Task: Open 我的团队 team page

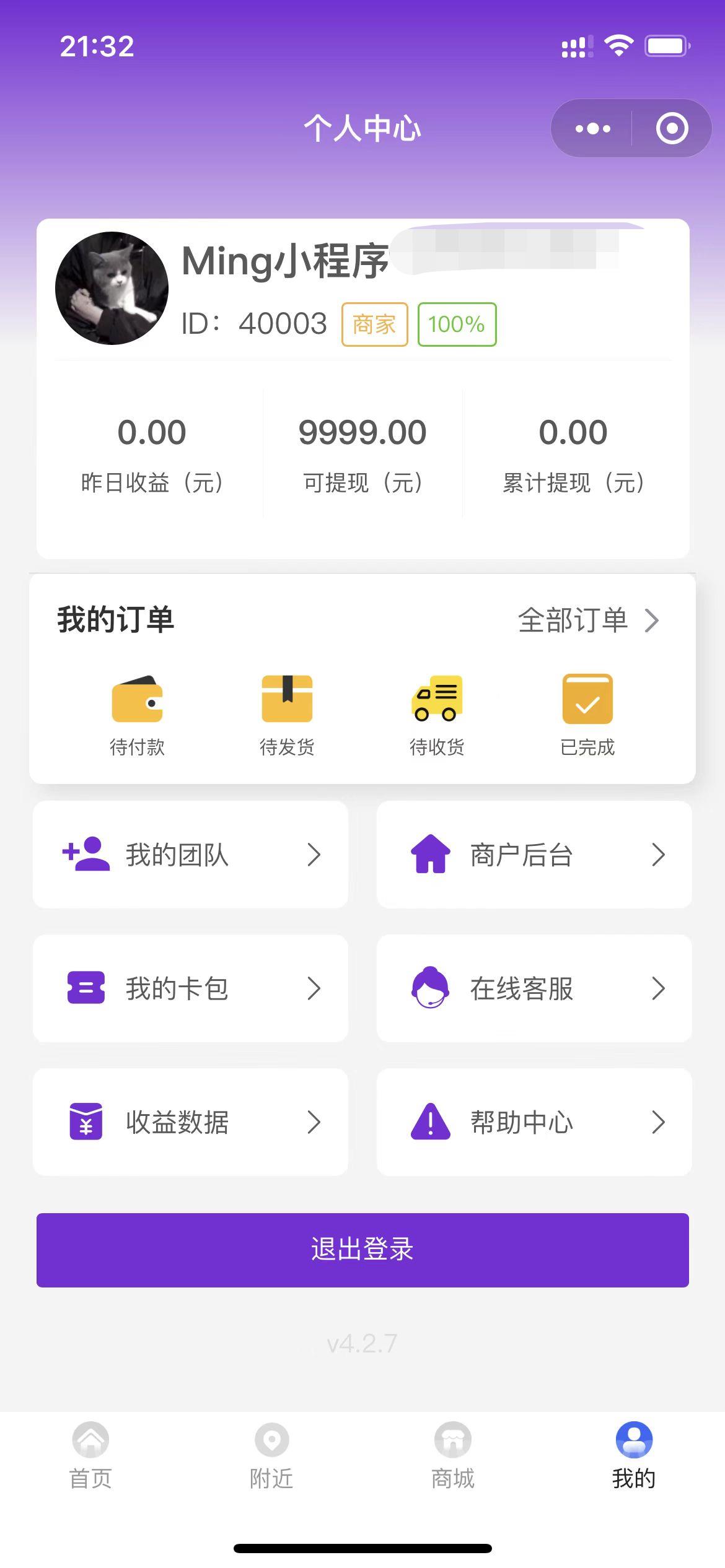Action: 190,855
